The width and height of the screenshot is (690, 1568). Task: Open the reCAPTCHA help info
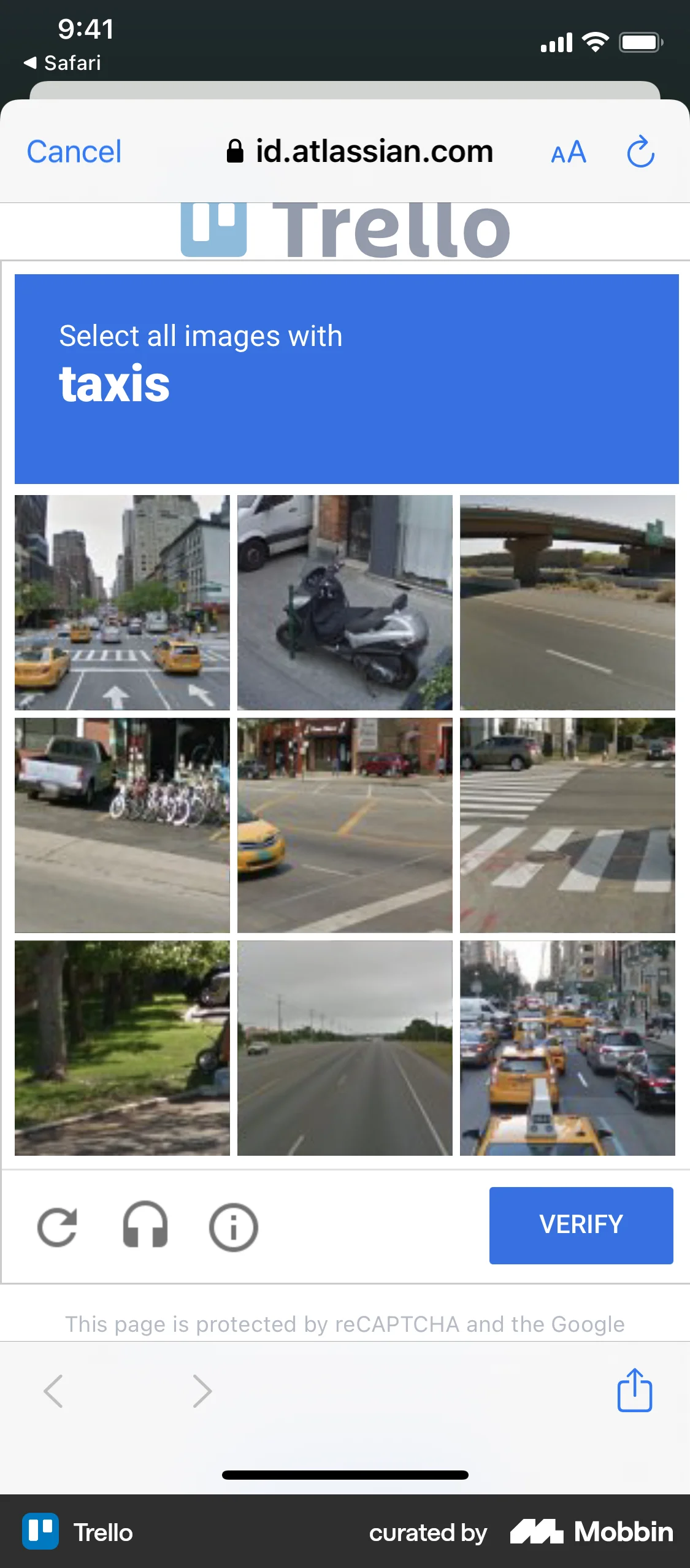click(233, 1227)
